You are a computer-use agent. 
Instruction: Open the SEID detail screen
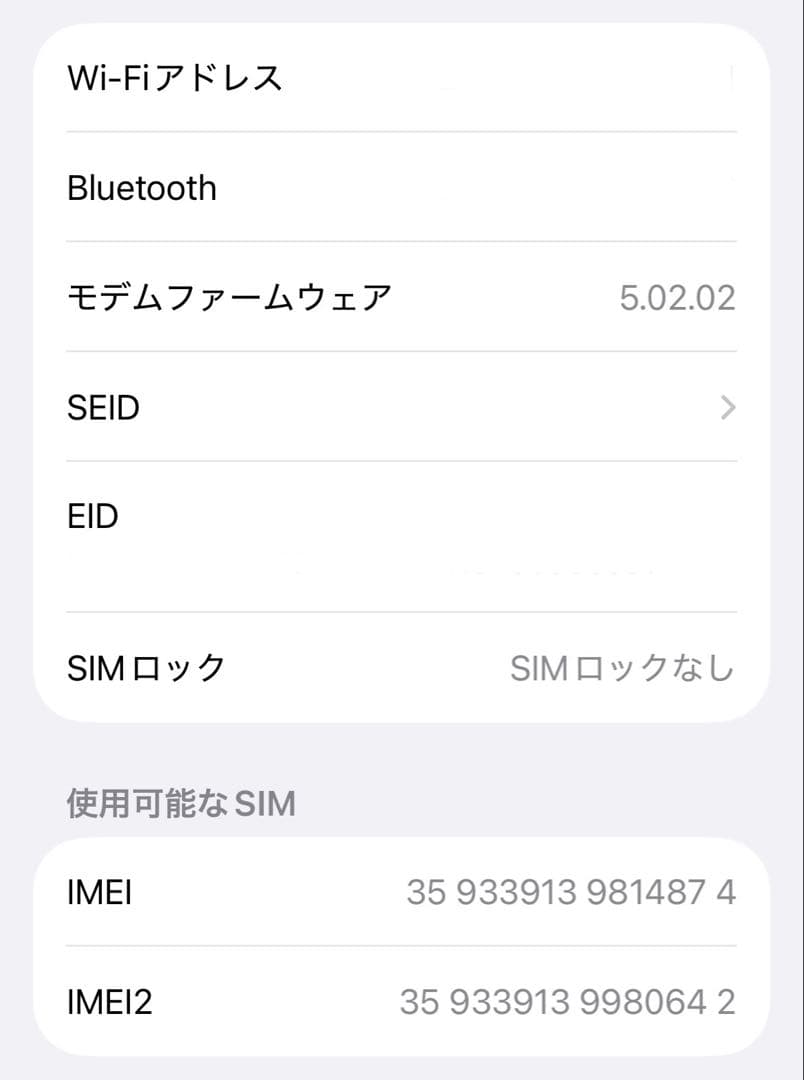(x=400, y=407)
